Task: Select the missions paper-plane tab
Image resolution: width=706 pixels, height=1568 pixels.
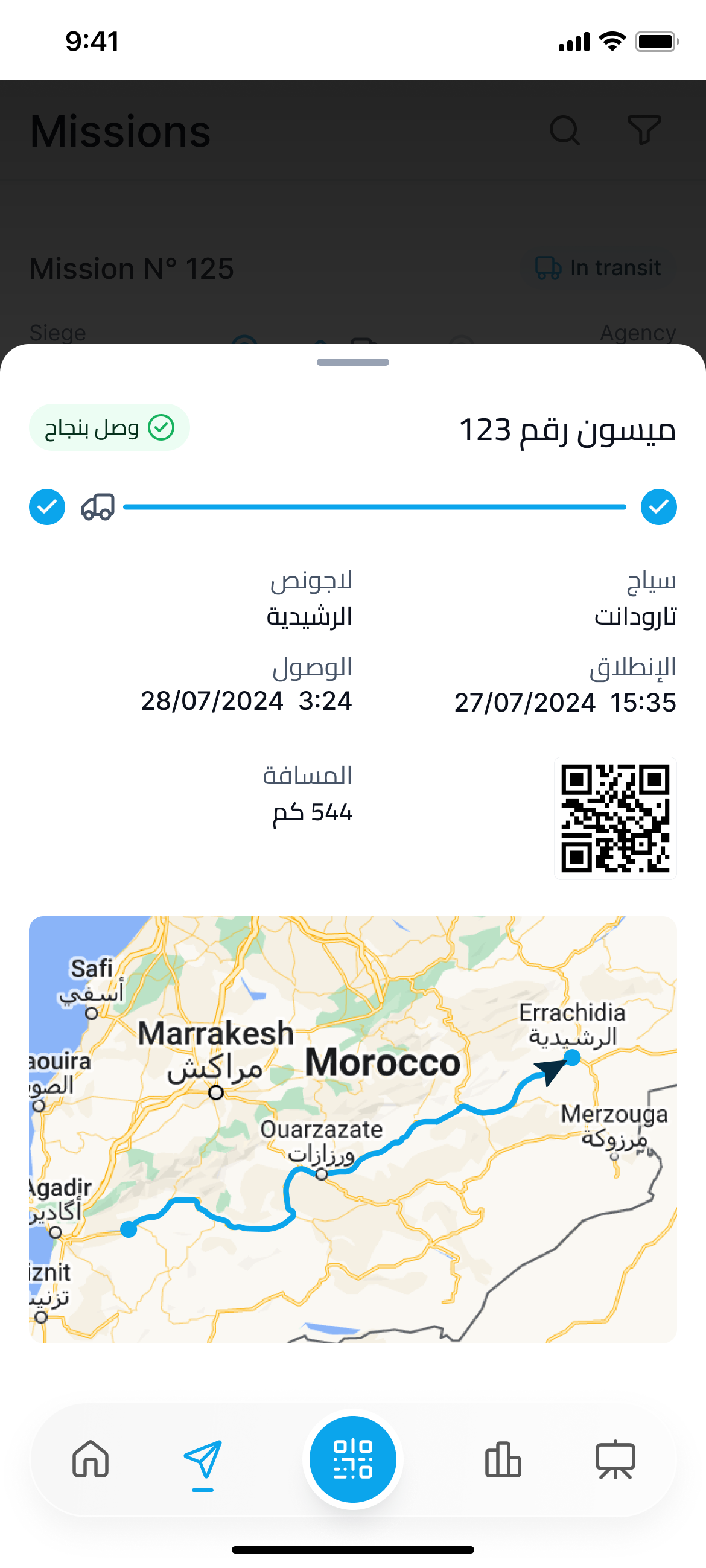Action: (203, 1459)
